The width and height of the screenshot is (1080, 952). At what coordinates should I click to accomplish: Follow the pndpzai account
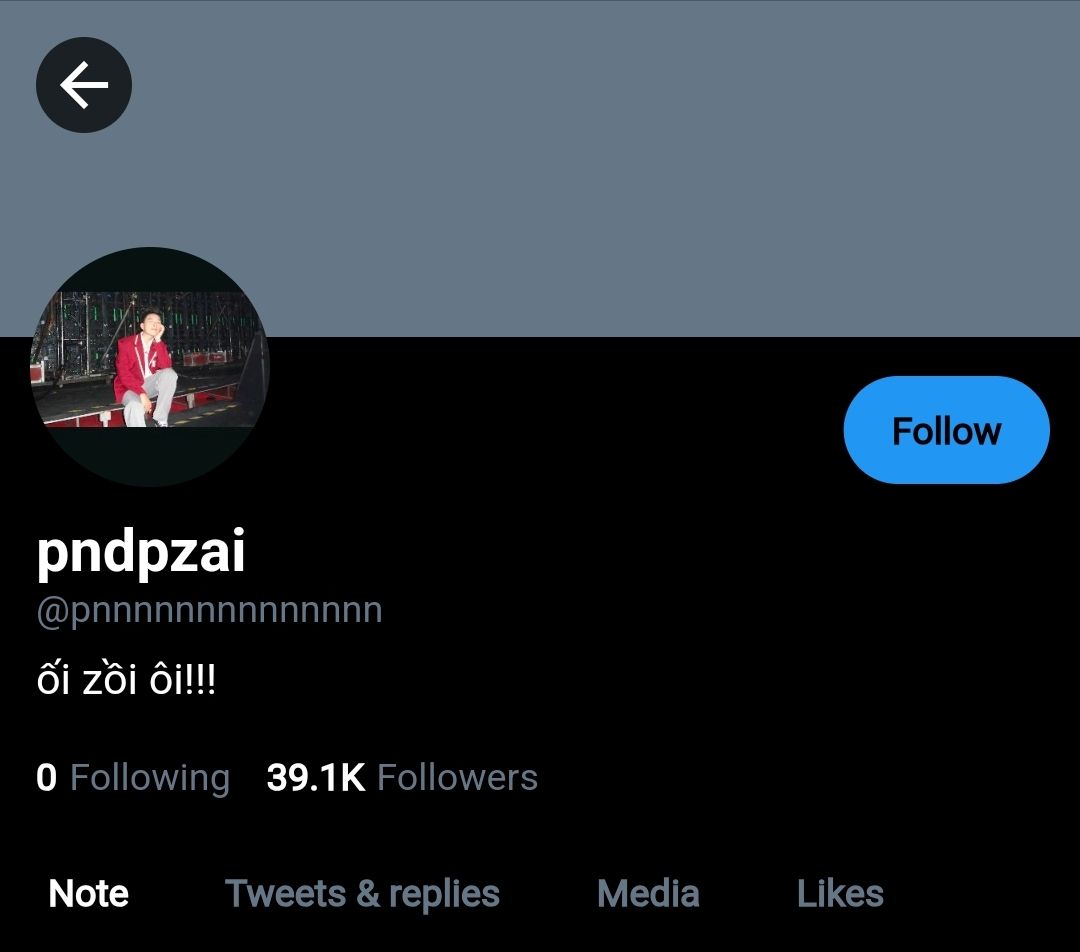pos(946,431)
